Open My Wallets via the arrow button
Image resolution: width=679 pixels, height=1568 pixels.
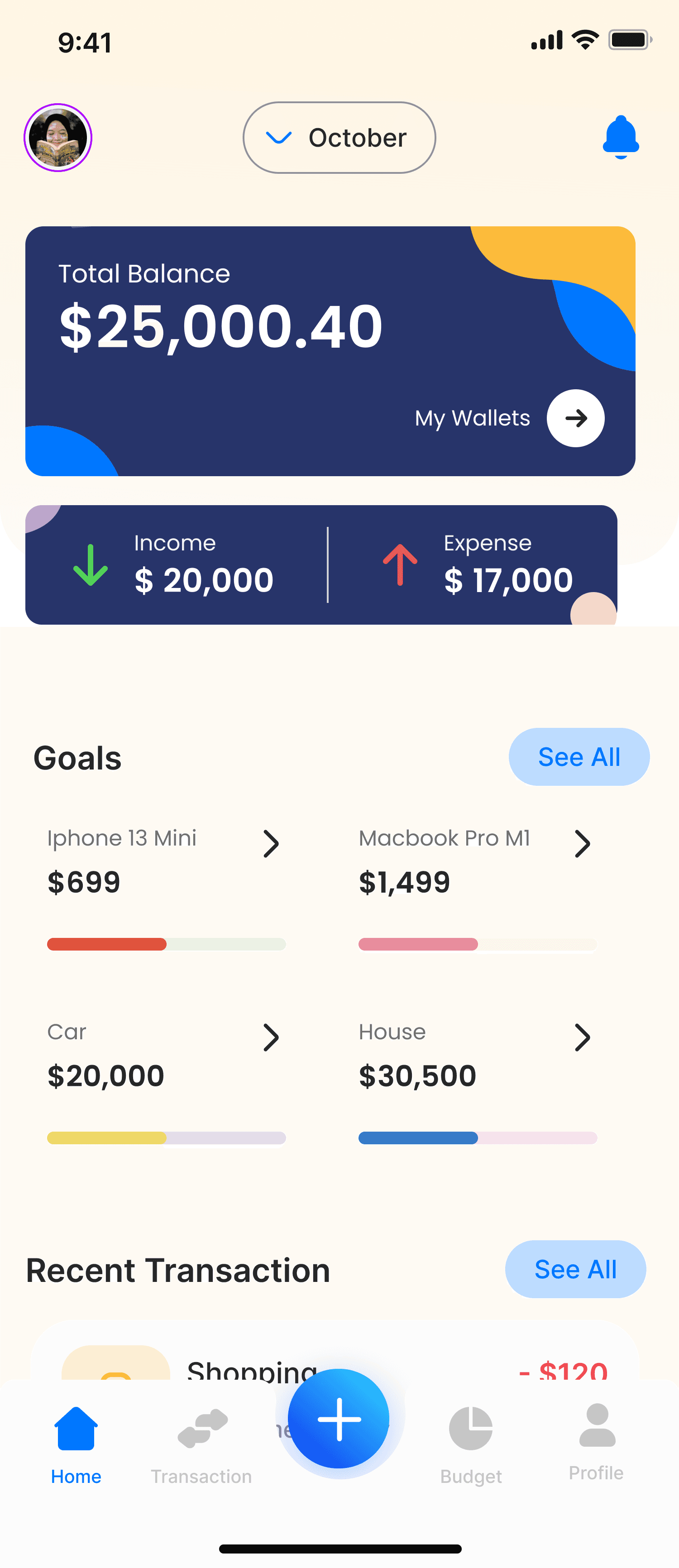click(x=575, y=418)
